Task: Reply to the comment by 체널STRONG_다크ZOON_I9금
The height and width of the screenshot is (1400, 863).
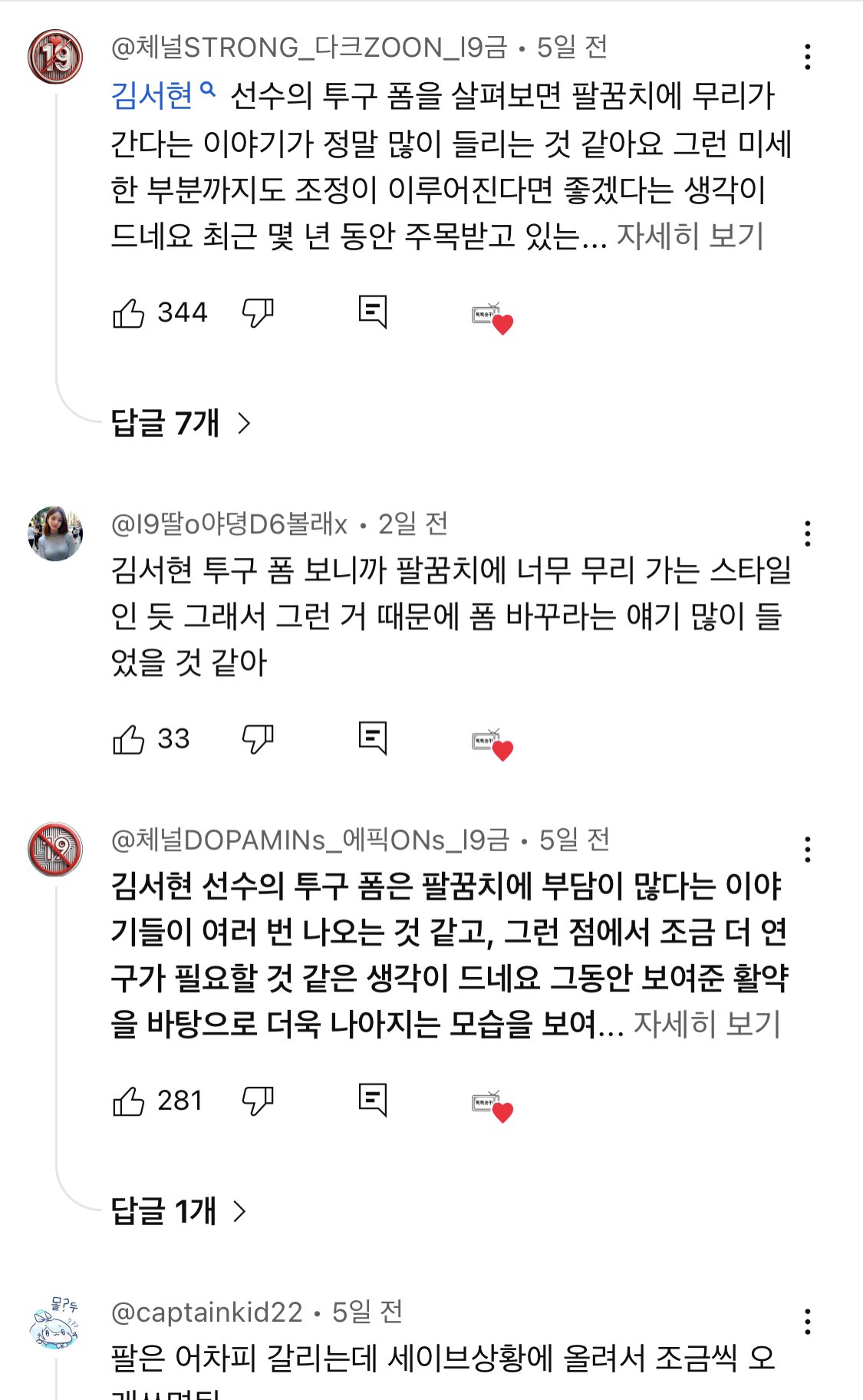Action: coord(373,312)
